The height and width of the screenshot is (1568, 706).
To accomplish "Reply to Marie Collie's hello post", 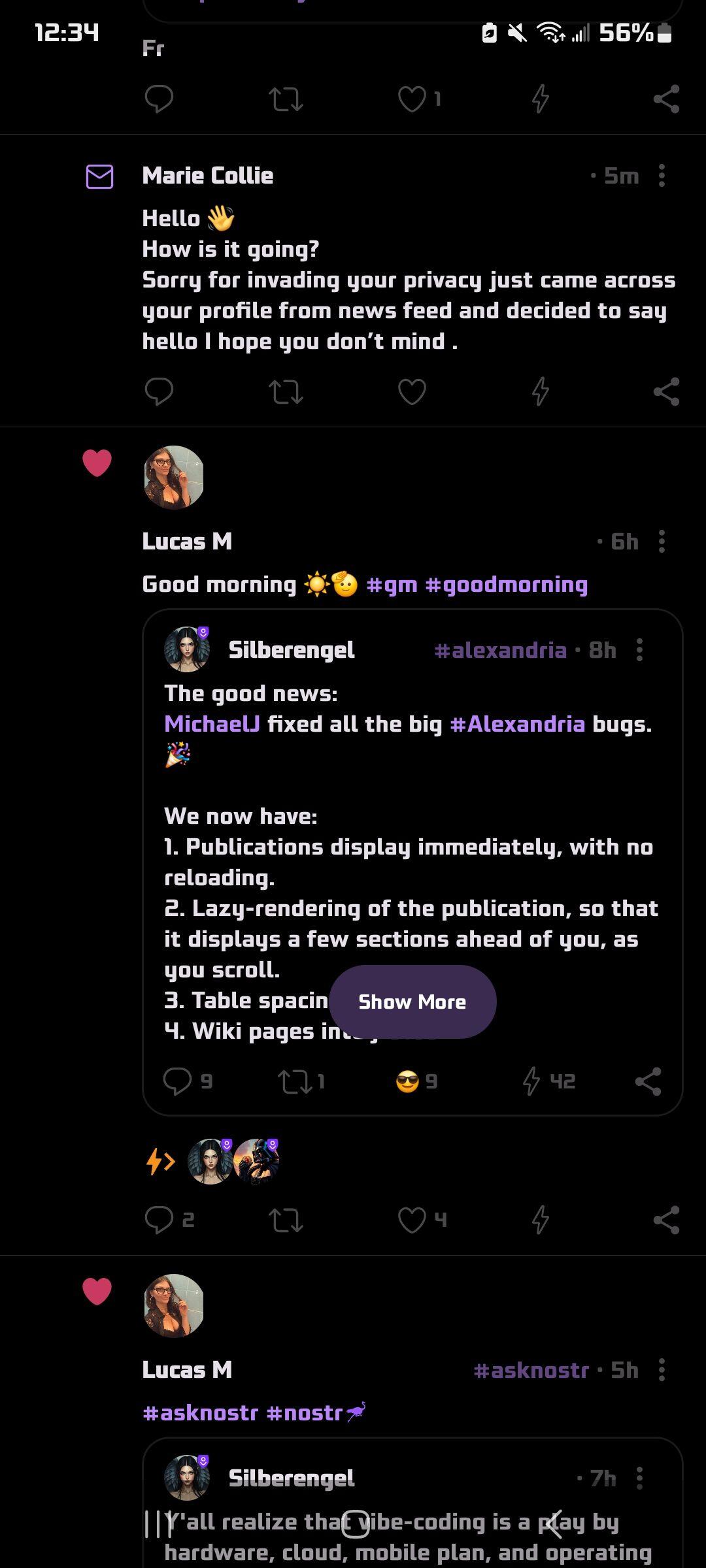I will click(159, 391).
